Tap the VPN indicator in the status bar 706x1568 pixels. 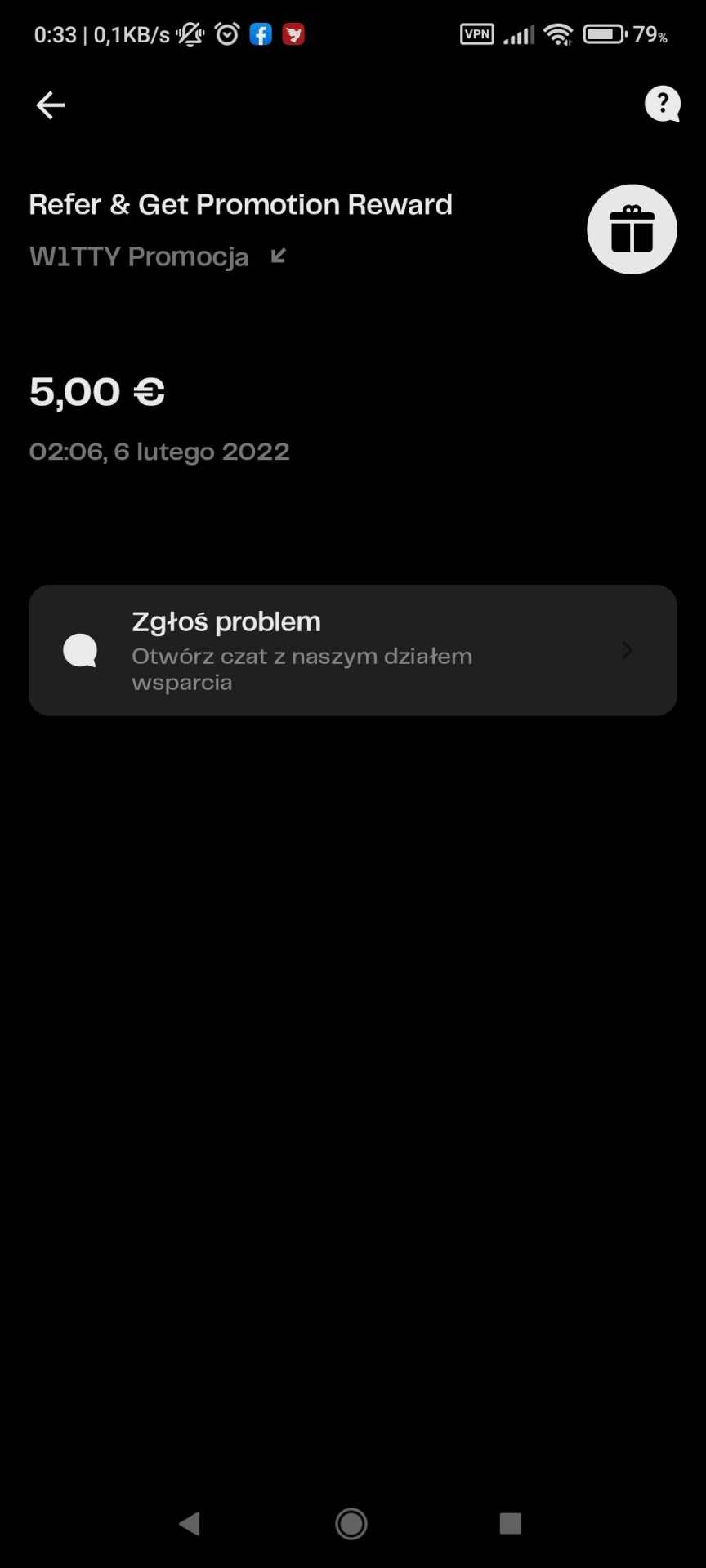coord(476,33)
